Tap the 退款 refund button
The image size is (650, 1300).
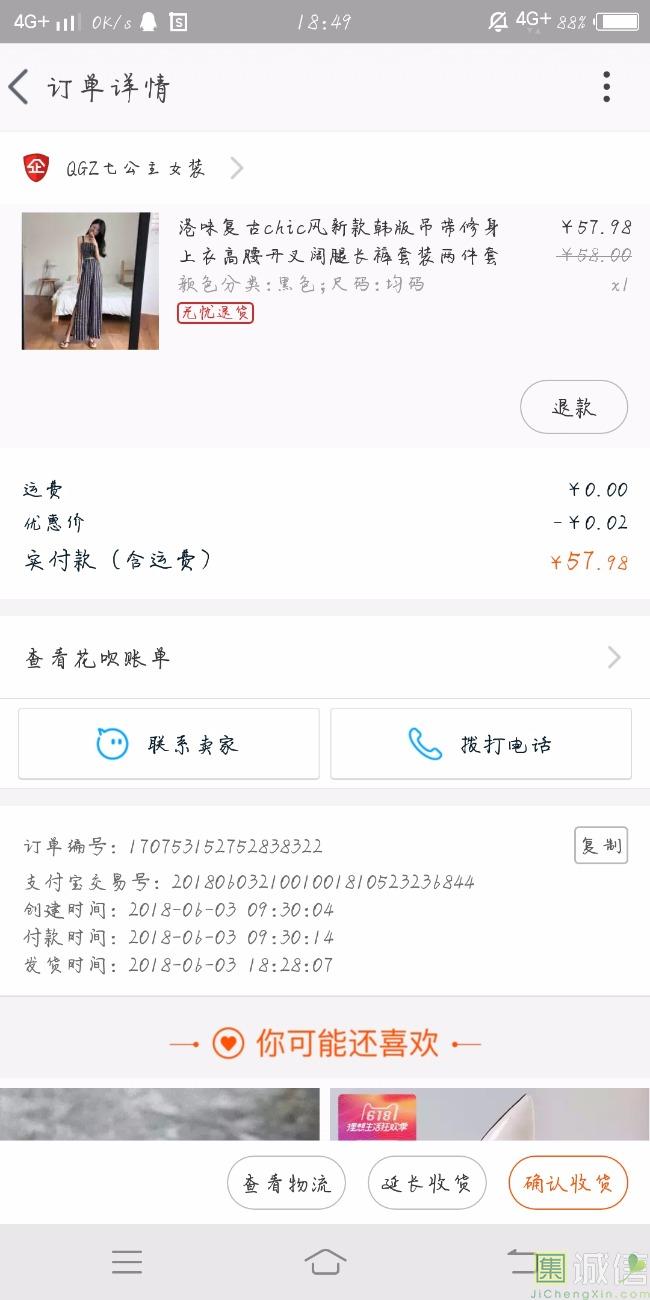tap(573, 407)
